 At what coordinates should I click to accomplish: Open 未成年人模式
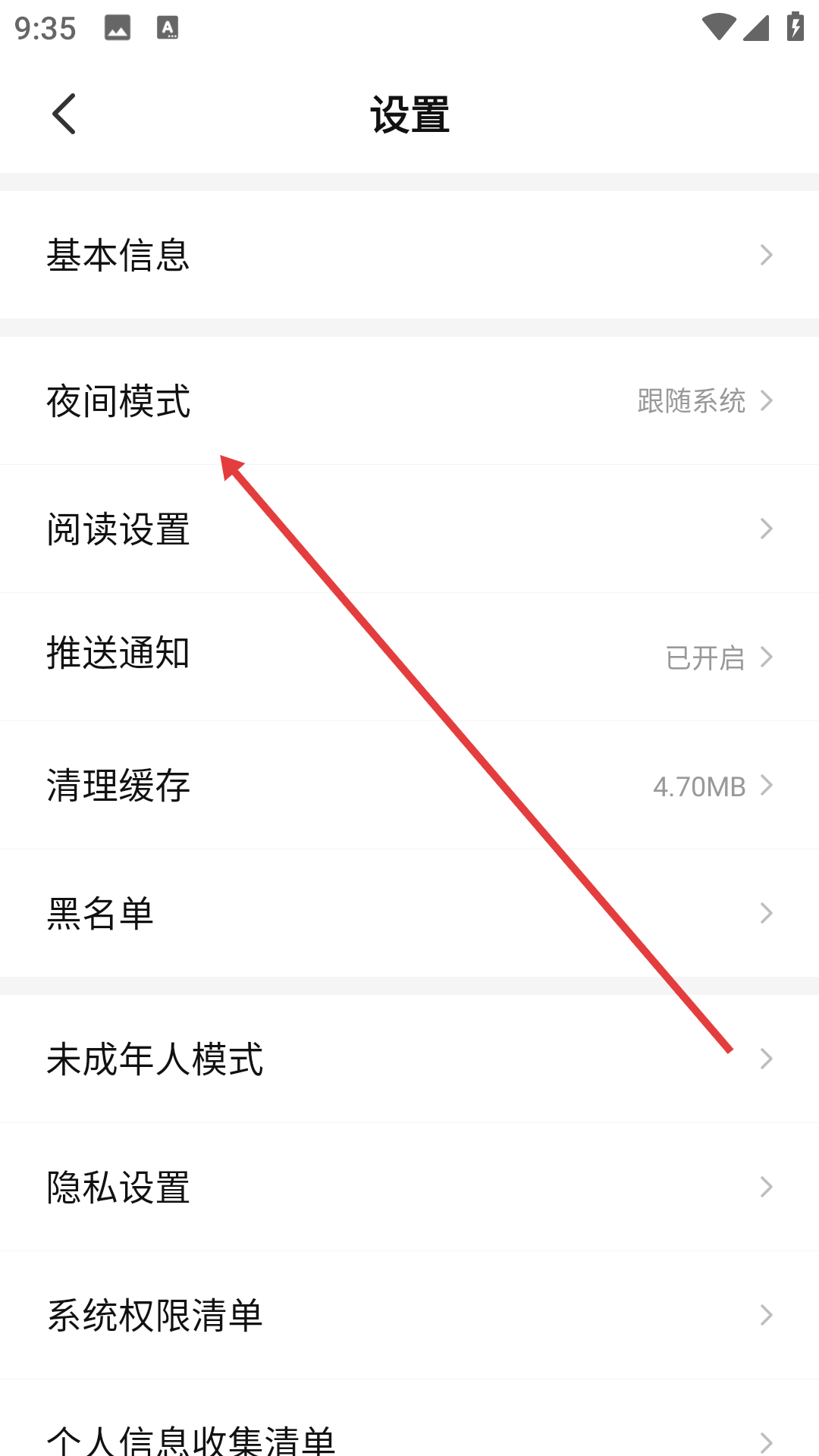pos(409,1059)
